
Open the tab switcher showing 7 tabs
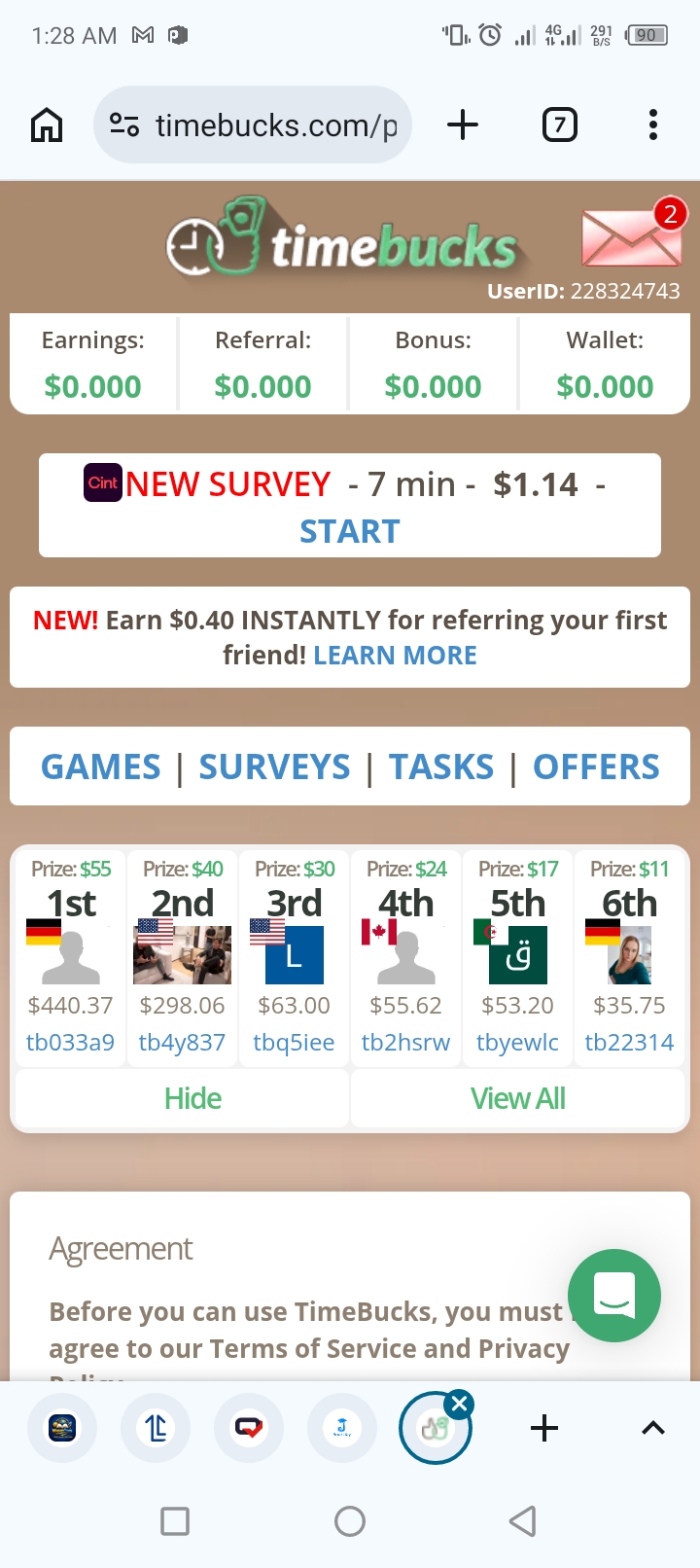(x=559, y=125)
